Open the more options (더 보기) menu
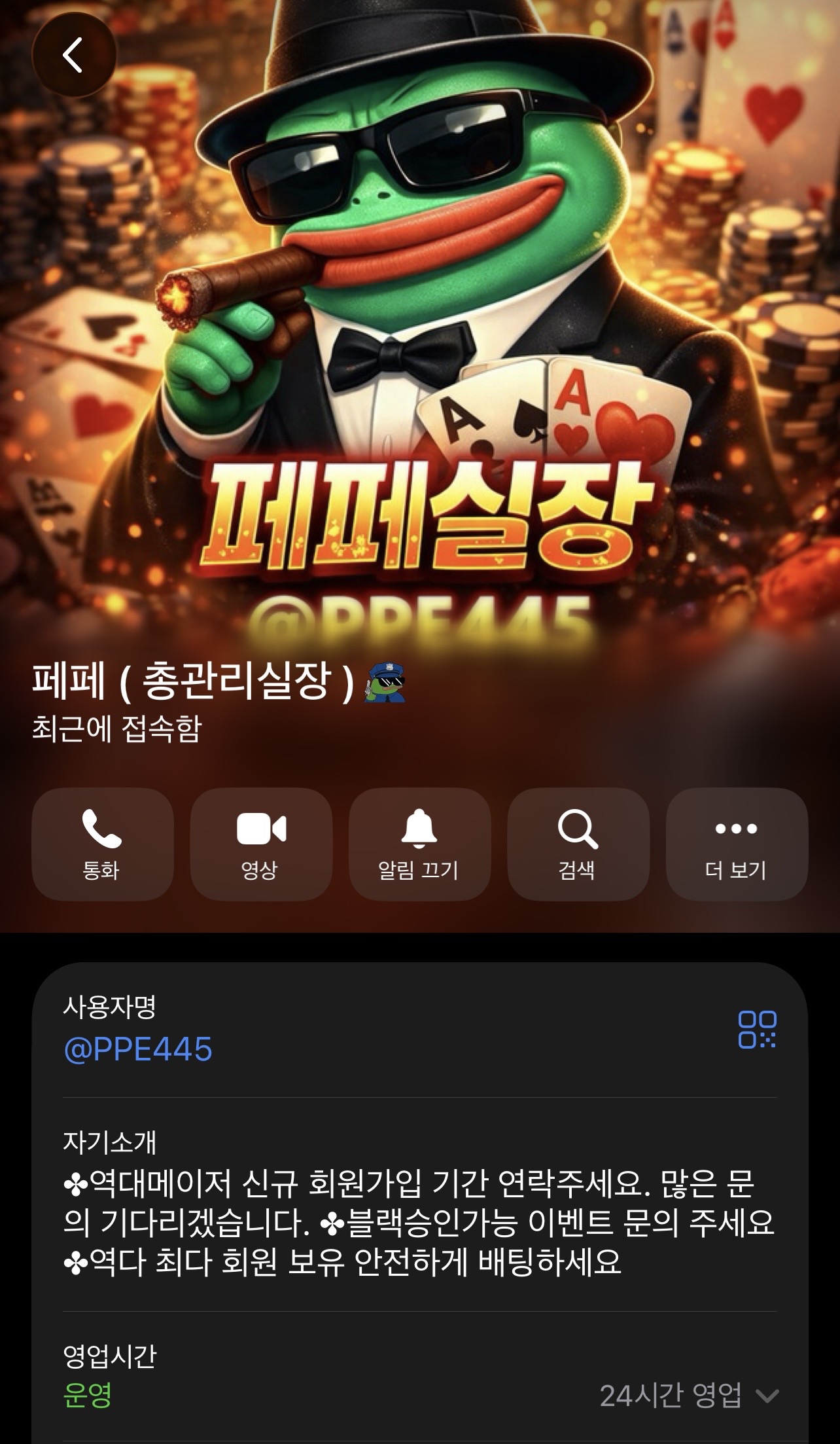This screenshot has width=840, height=1444. (737, 843)
